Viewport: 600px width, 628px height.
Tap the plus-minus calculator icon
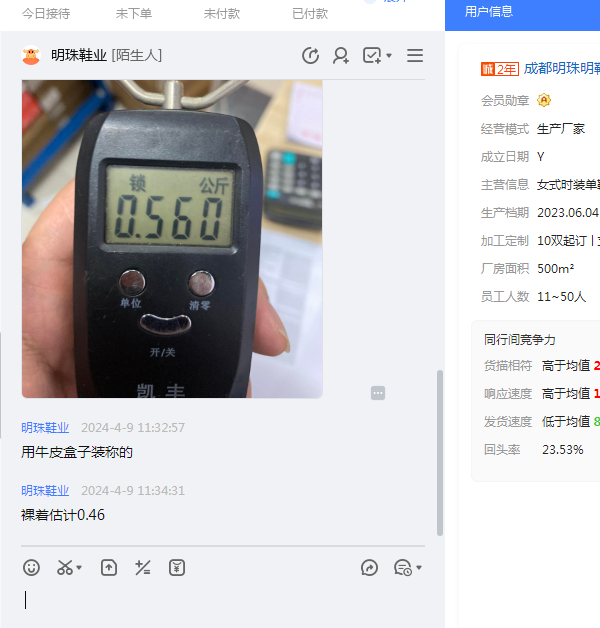click(143, 568)
